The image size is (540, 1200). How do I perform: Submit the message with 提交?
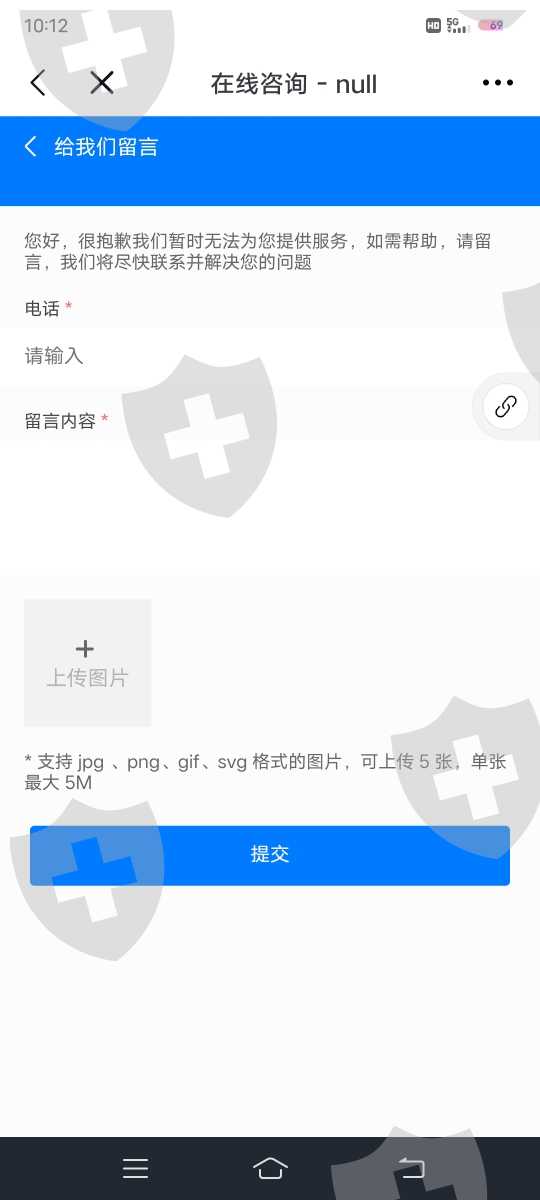click(x=270, y=855)
